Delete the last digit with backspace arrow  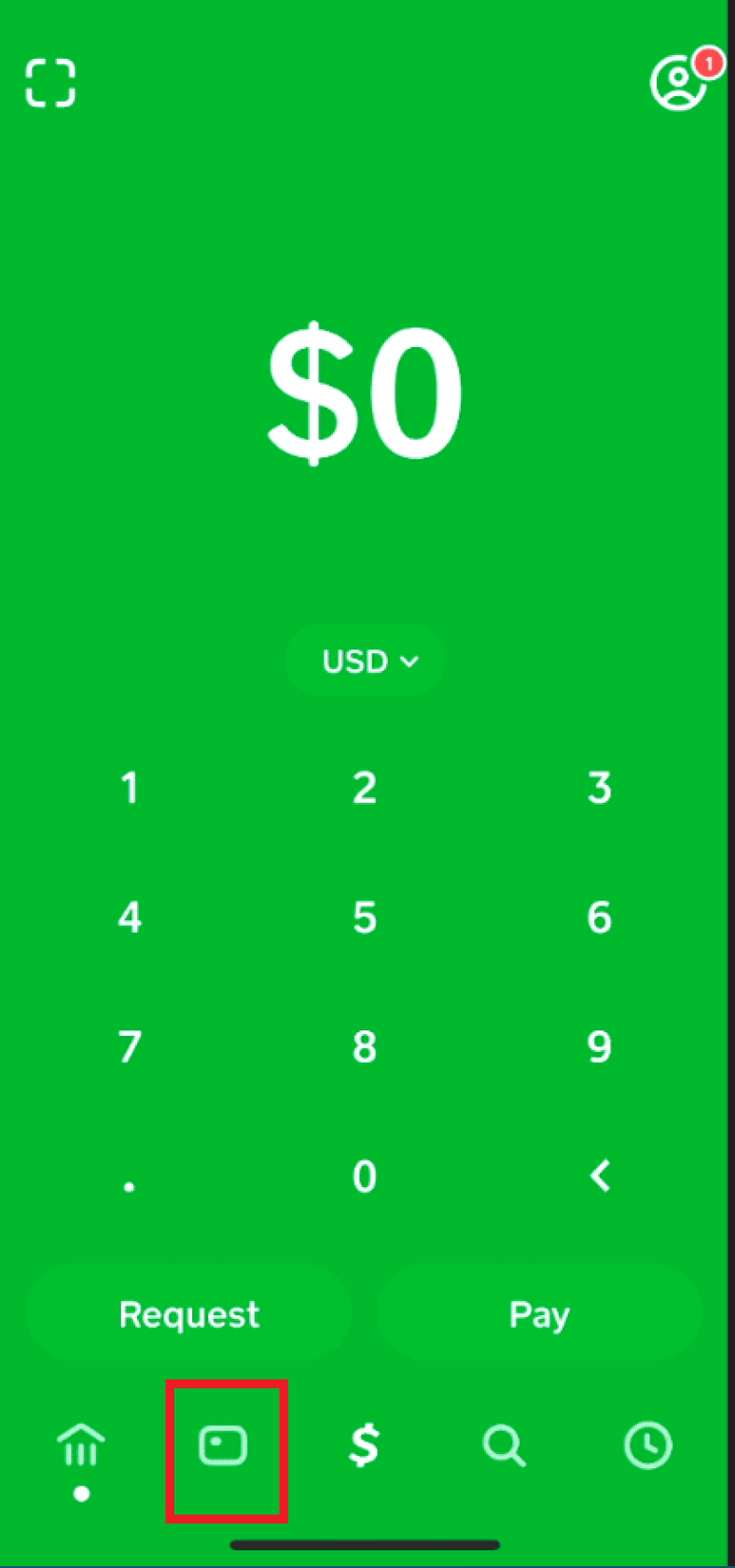(601, 1176)
